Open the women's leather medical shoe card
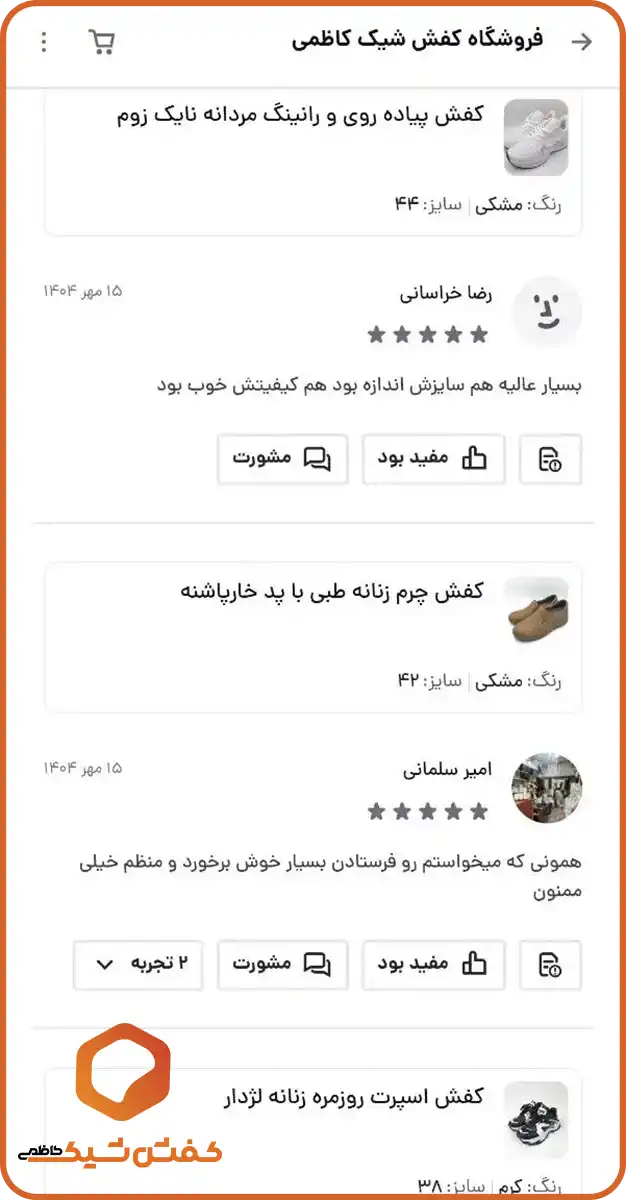The width and height of the screenshot is (626, 1200). tap(314, 636)
